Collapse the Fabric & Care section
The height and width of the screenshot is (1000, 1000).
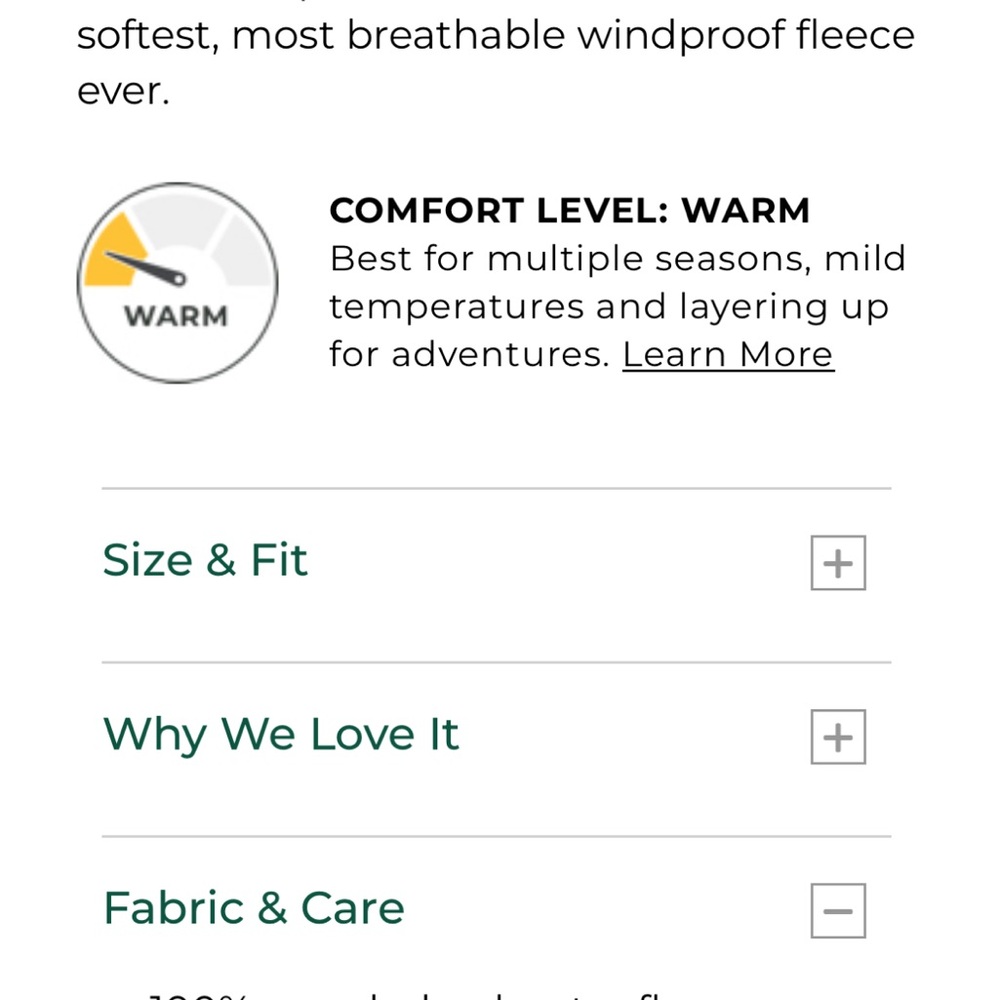pos(837,911)
